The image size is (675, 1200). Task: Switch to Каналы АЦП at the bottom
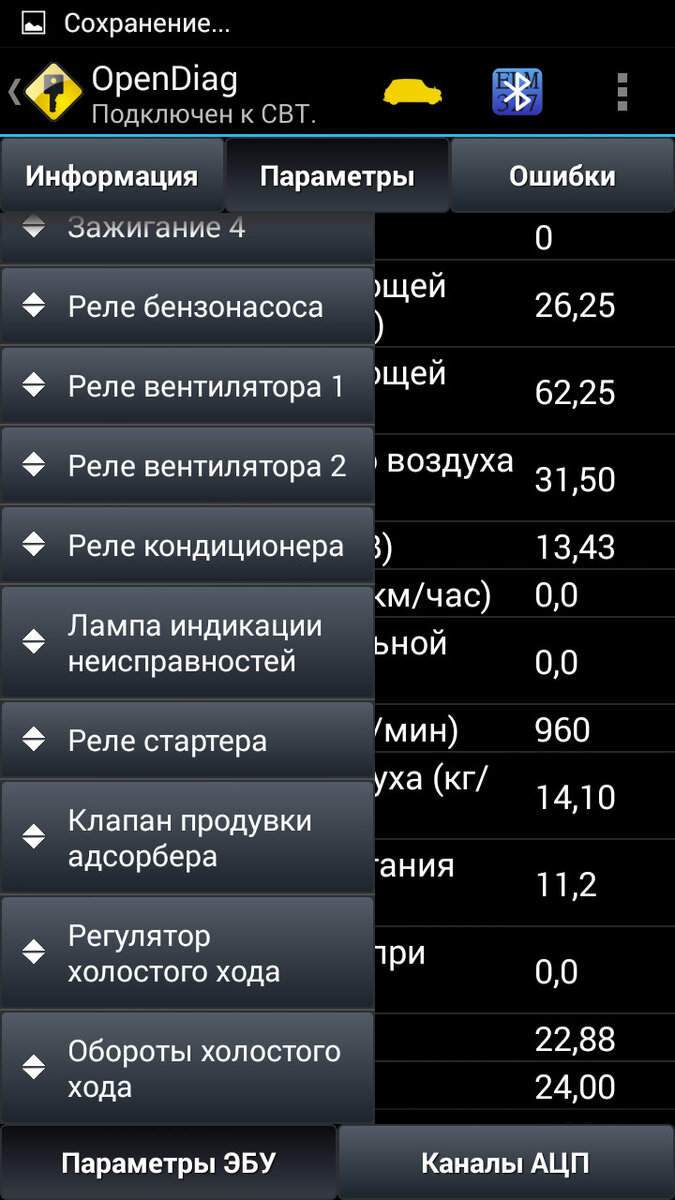[506, 1163]
